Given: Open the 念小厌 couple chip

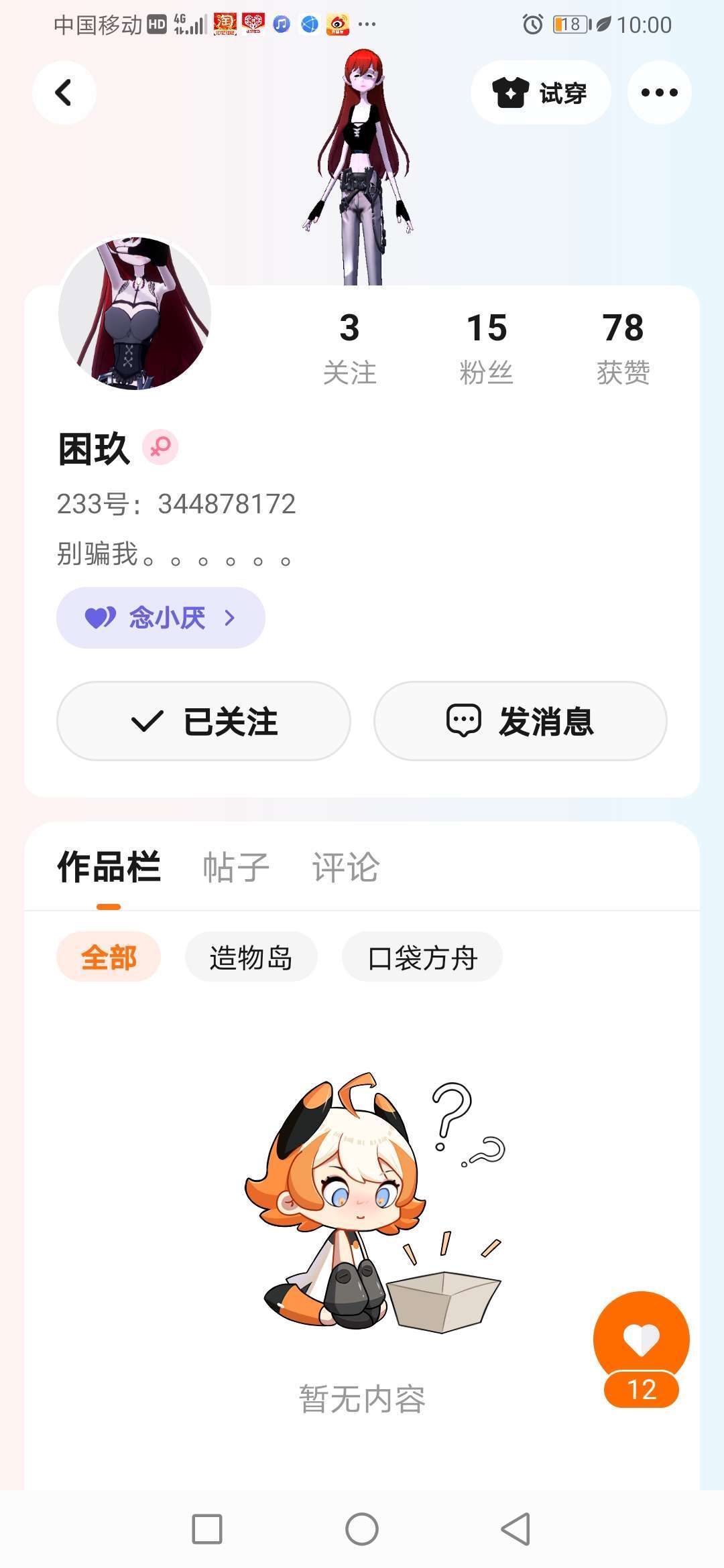Looking at the screenshot, I should pos(161,618).
